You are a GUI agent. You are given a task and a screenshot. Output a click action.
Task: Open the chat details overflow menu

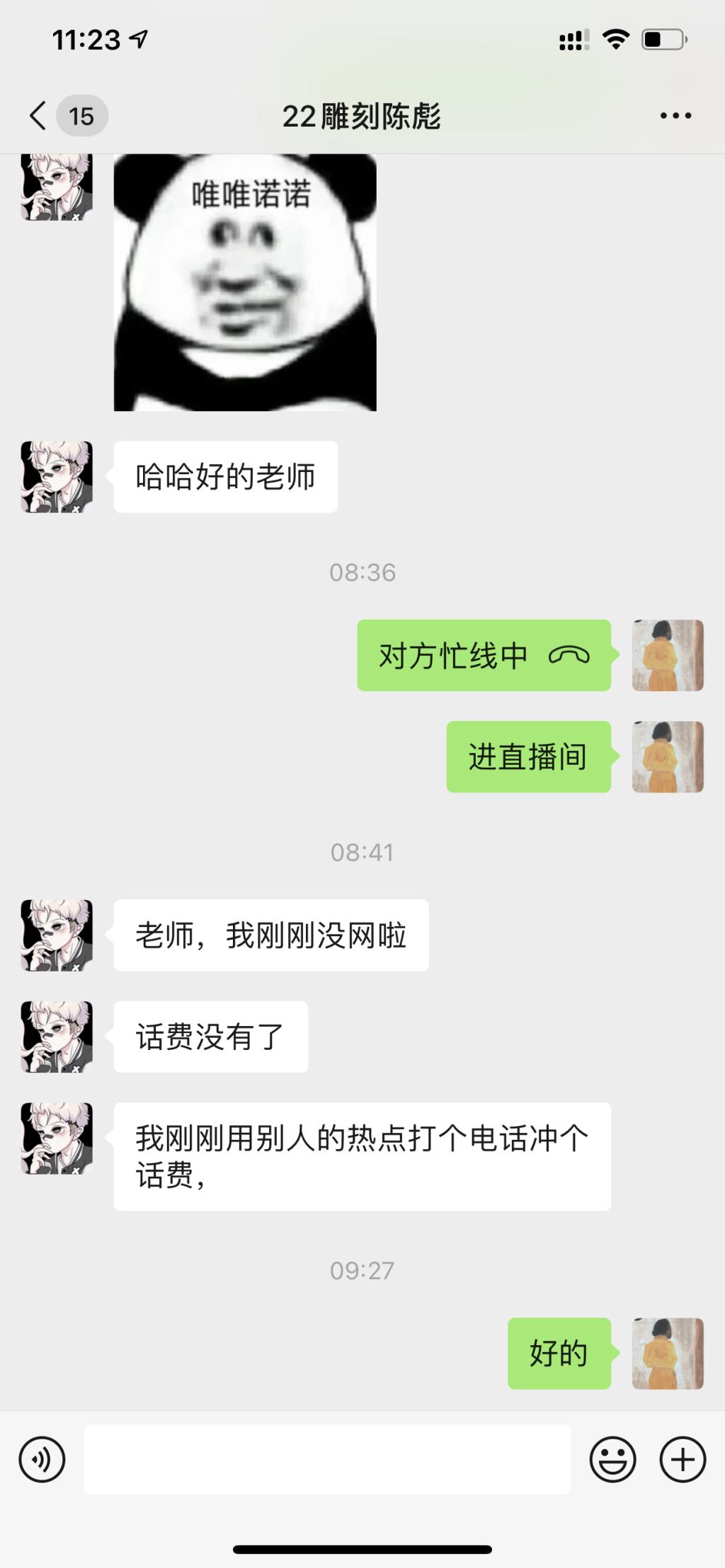675,116
